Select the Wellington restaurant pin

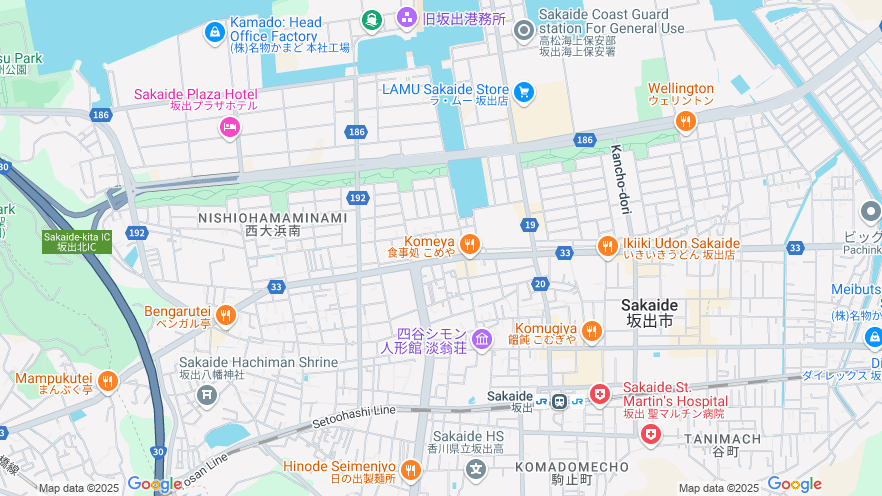685,121
